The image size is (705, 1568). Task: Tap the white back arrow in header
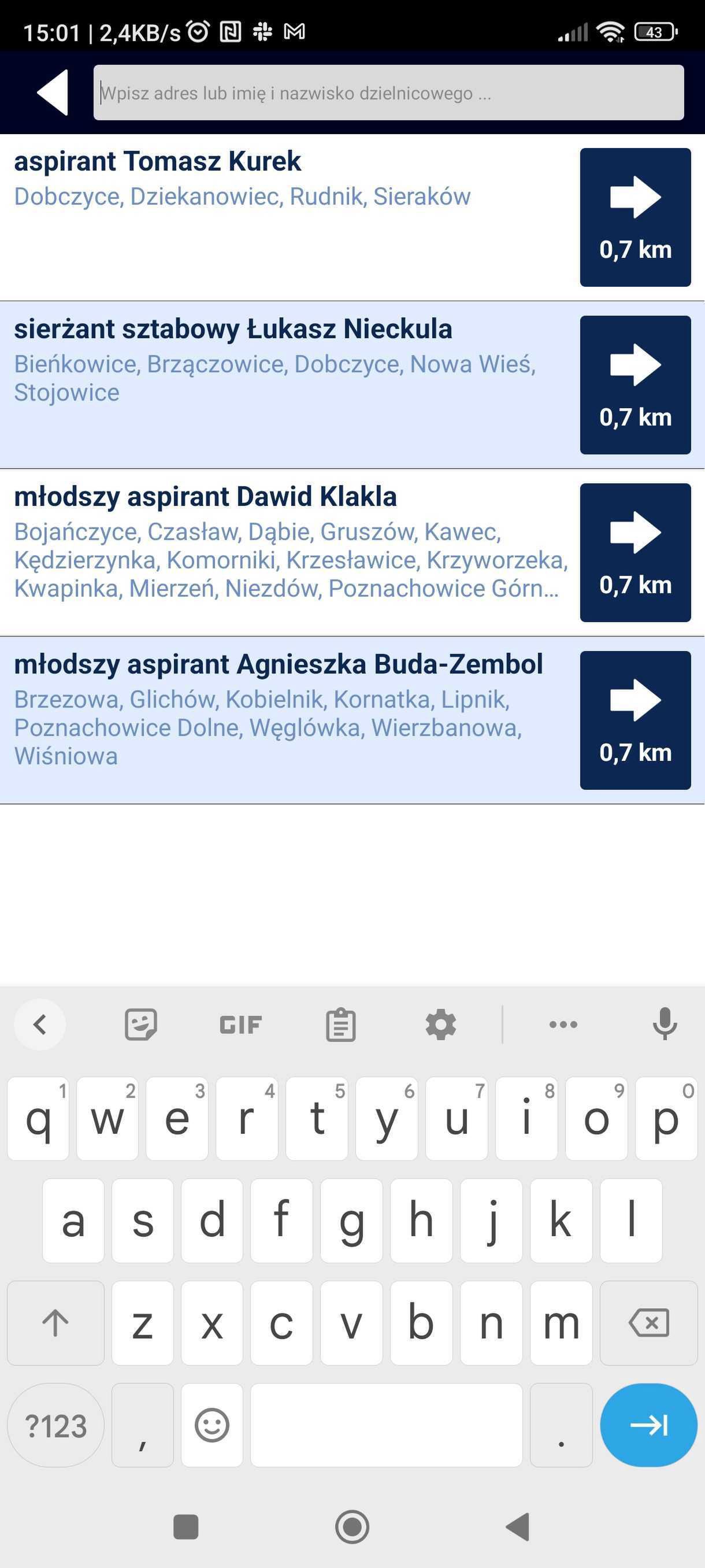[53, 93]
